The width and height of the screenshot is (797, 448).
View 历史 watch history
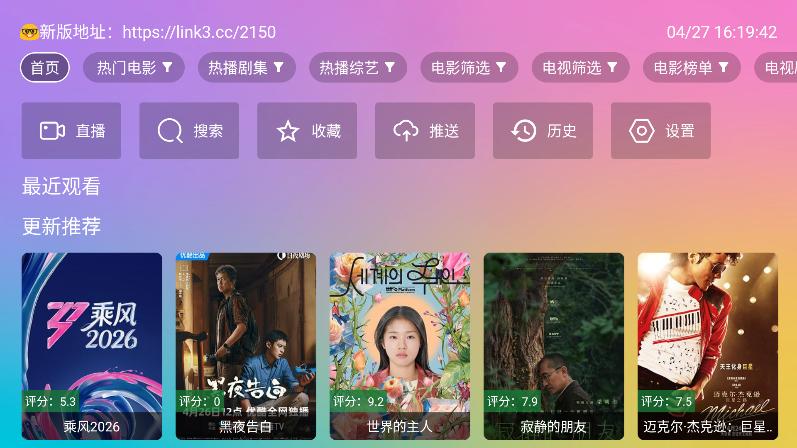click(543, 131)
